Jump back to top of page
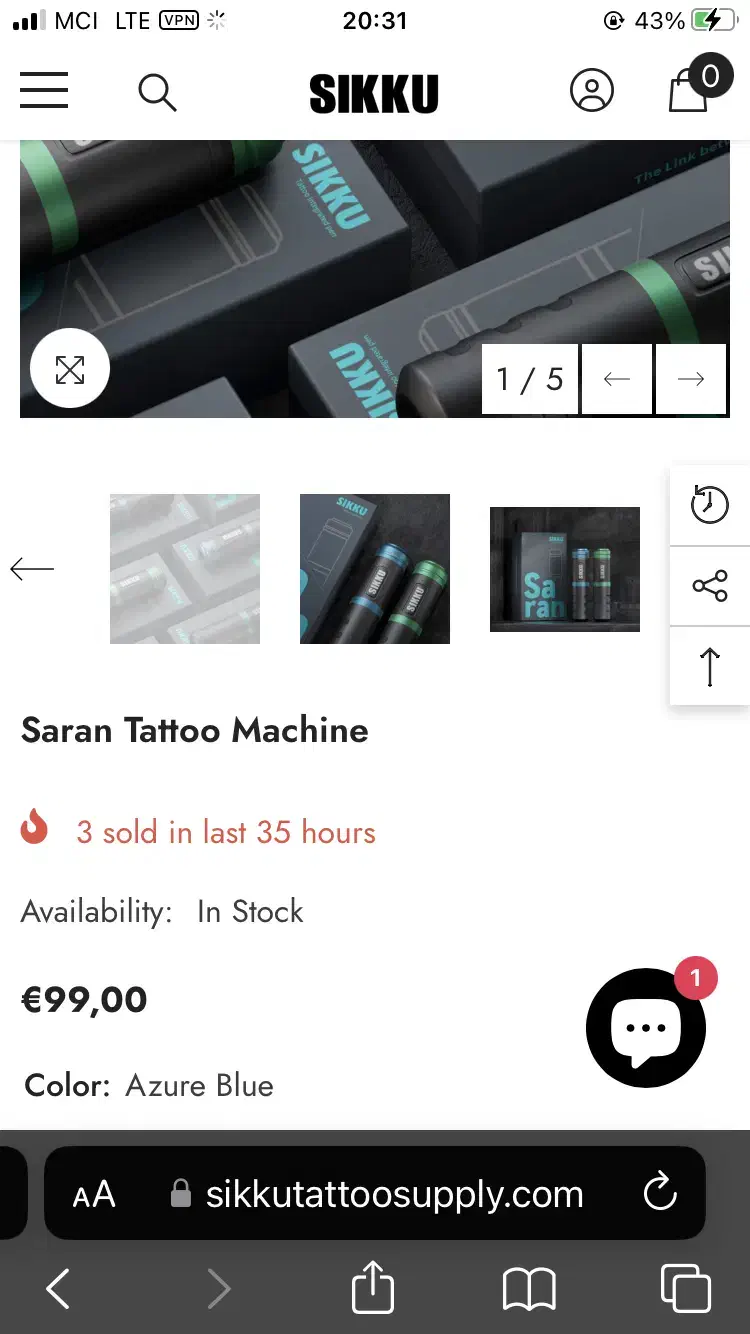Image resolution: width=750 pixels, height=1334 pixels. (x=710, y=666)
